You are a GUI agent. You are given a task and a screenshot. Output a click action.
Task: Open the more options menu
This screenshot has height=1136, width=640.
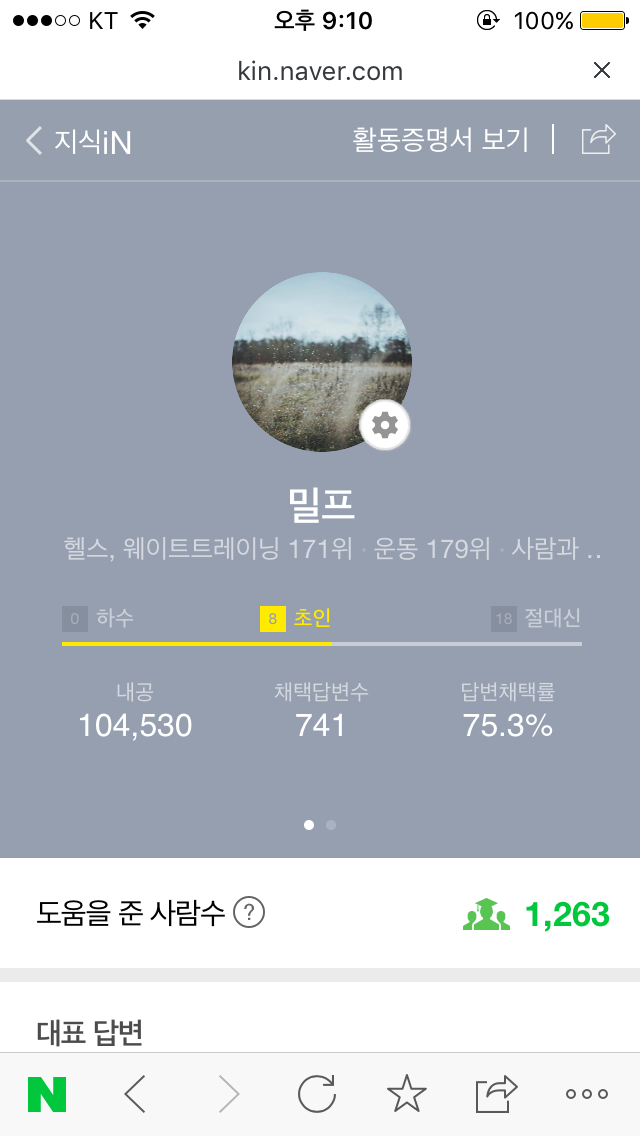coord(587,1095)
